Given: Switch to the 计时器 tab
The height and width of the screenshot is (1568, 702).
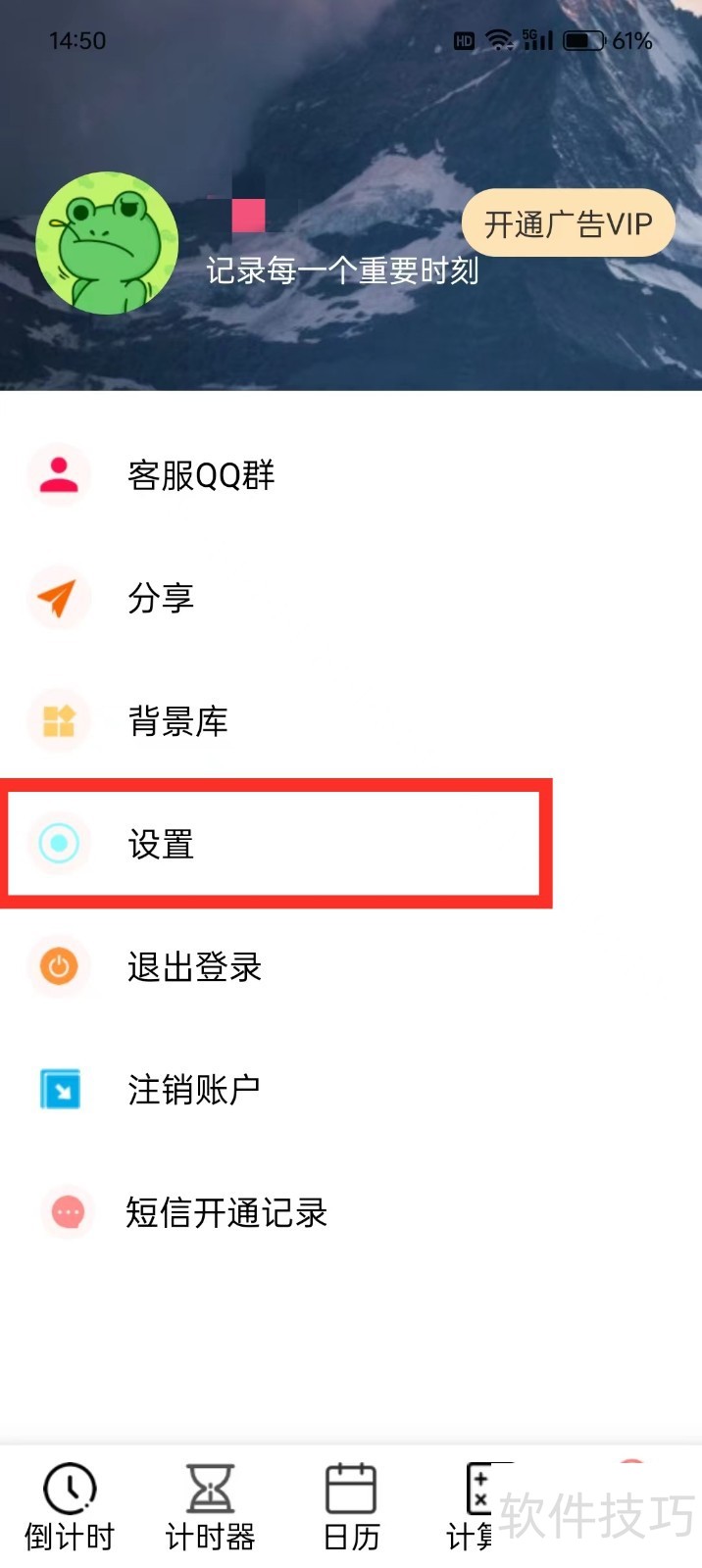Looking at the screenshot, I should (x=210, y=1507).
